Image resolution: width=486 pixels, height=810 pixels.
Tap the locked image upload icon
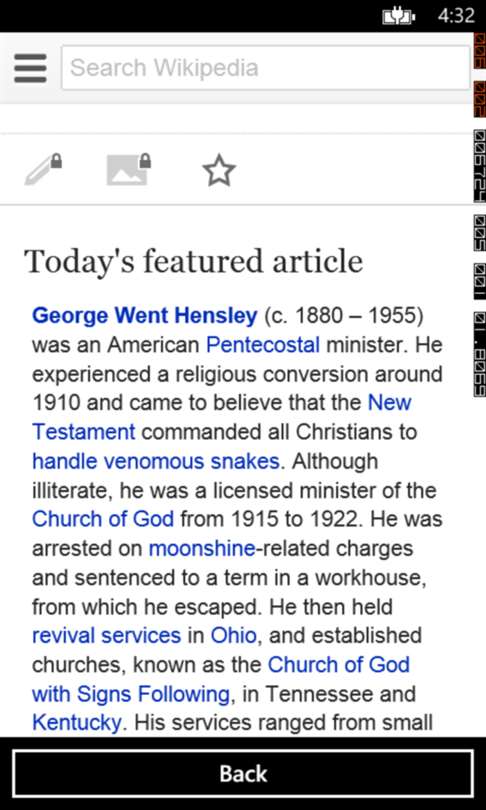click(129, 169)
